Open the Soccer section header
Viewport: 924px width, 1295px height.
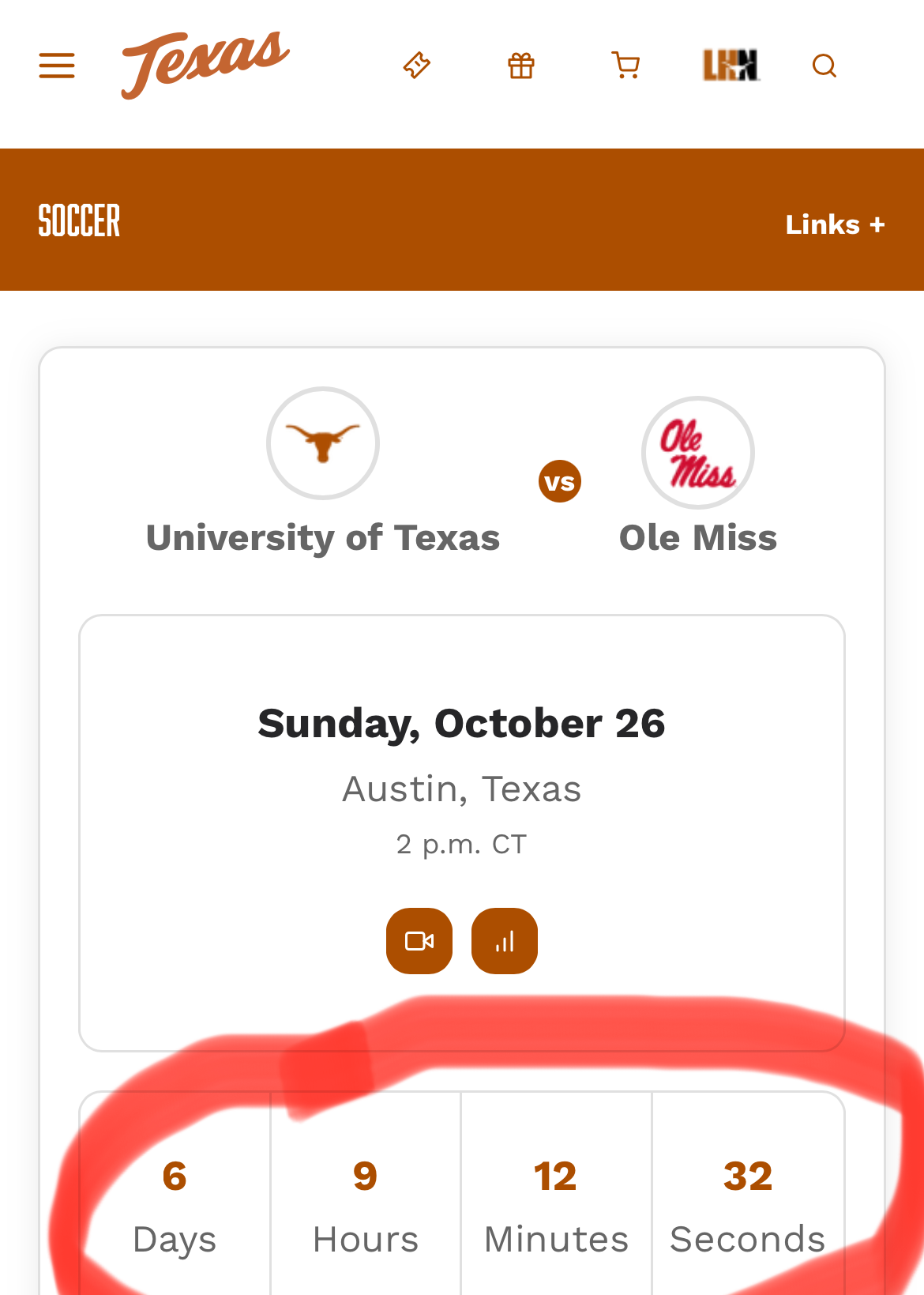coord(80,221)
